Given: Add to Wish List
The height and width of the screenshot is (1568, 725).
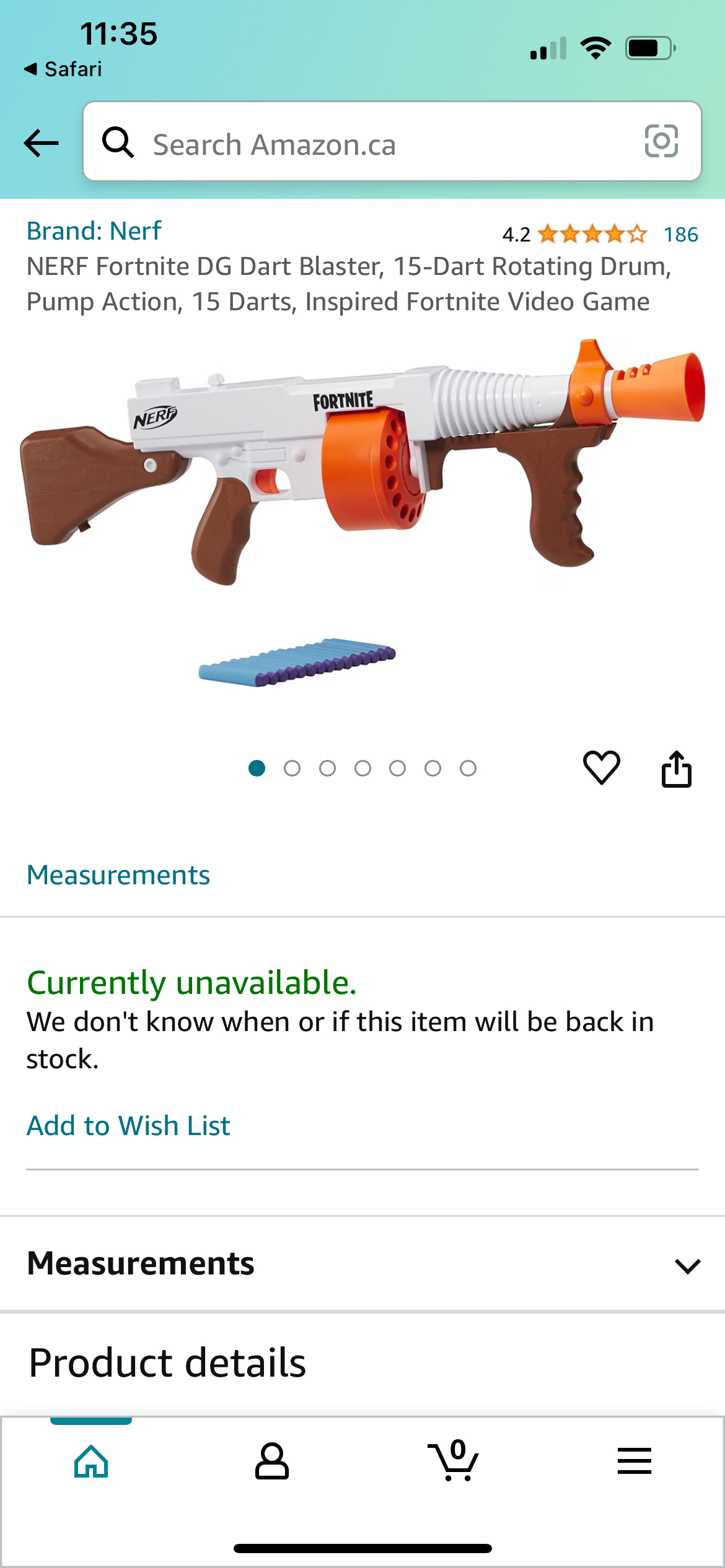Looking at the screenshot, I should (128, 1125).
